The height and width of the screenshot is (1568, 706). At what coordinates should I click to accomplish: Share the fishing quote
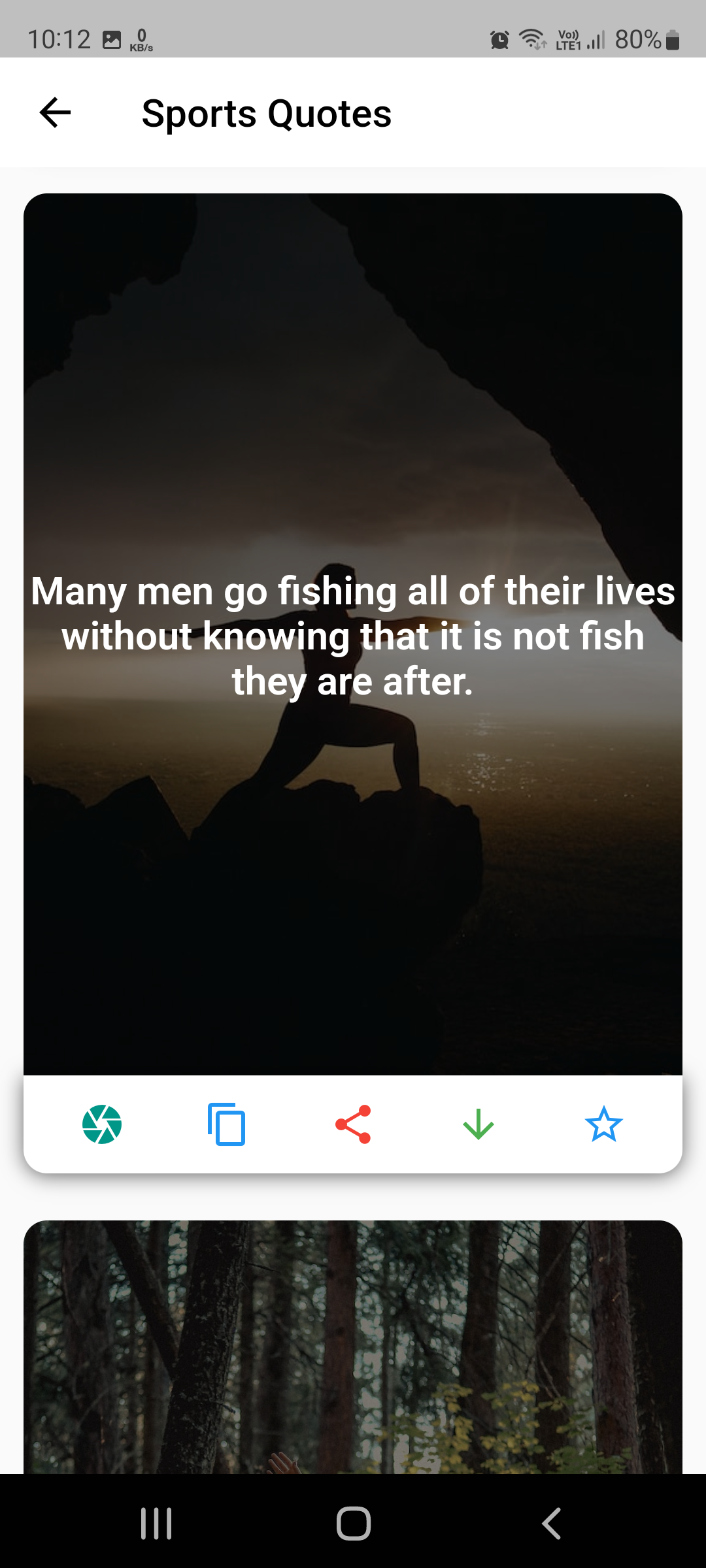tap(353, 1124)
